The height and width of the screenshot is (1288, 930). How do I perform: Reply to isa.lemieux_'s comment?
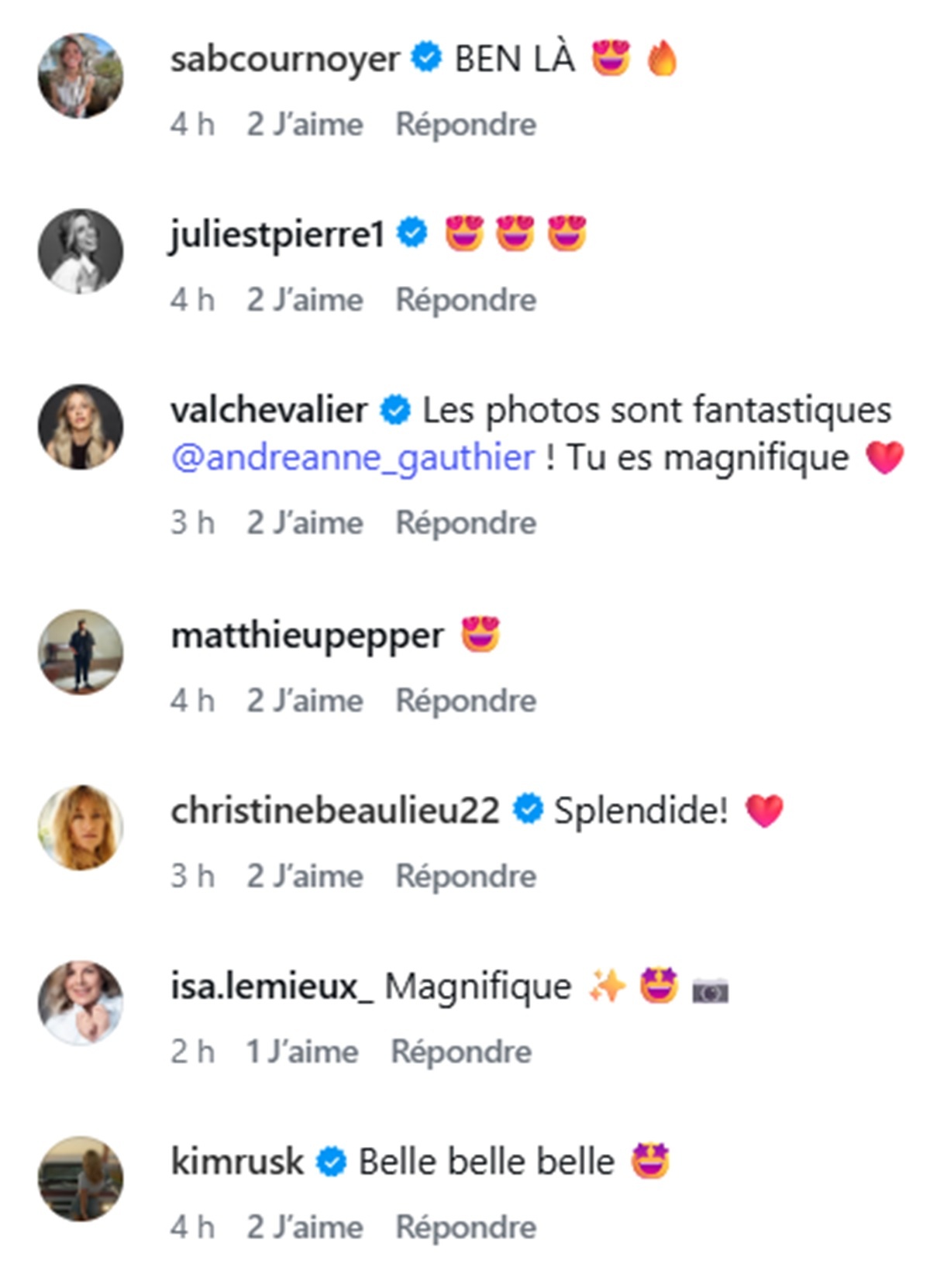[461, 1052]
